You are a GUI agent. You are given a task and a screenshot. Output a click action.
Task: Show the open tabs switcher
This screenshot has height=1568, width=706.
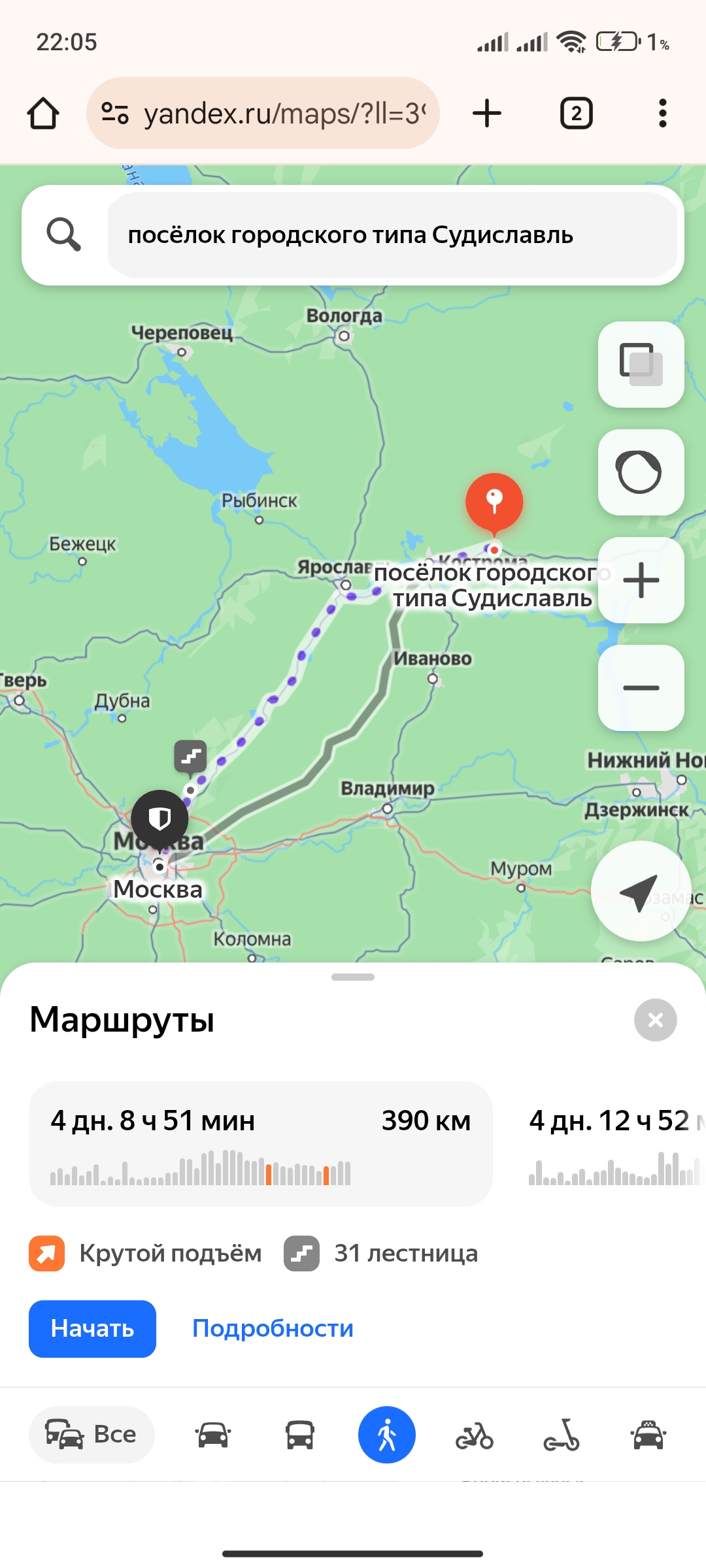click(576, 114)
